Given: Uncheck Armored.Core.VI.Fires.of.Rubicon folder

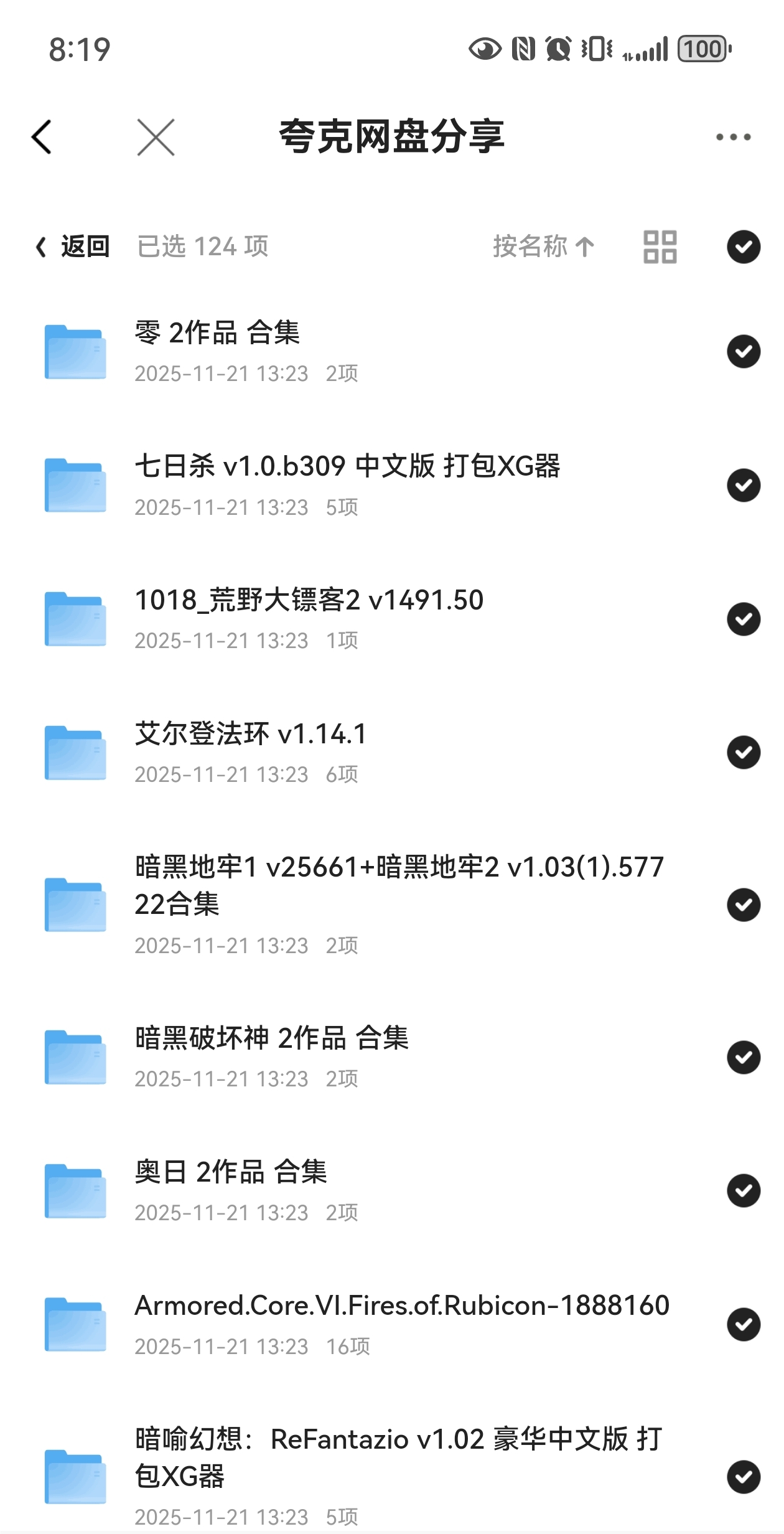Looking at the screenshot, I should point(744,1324).
